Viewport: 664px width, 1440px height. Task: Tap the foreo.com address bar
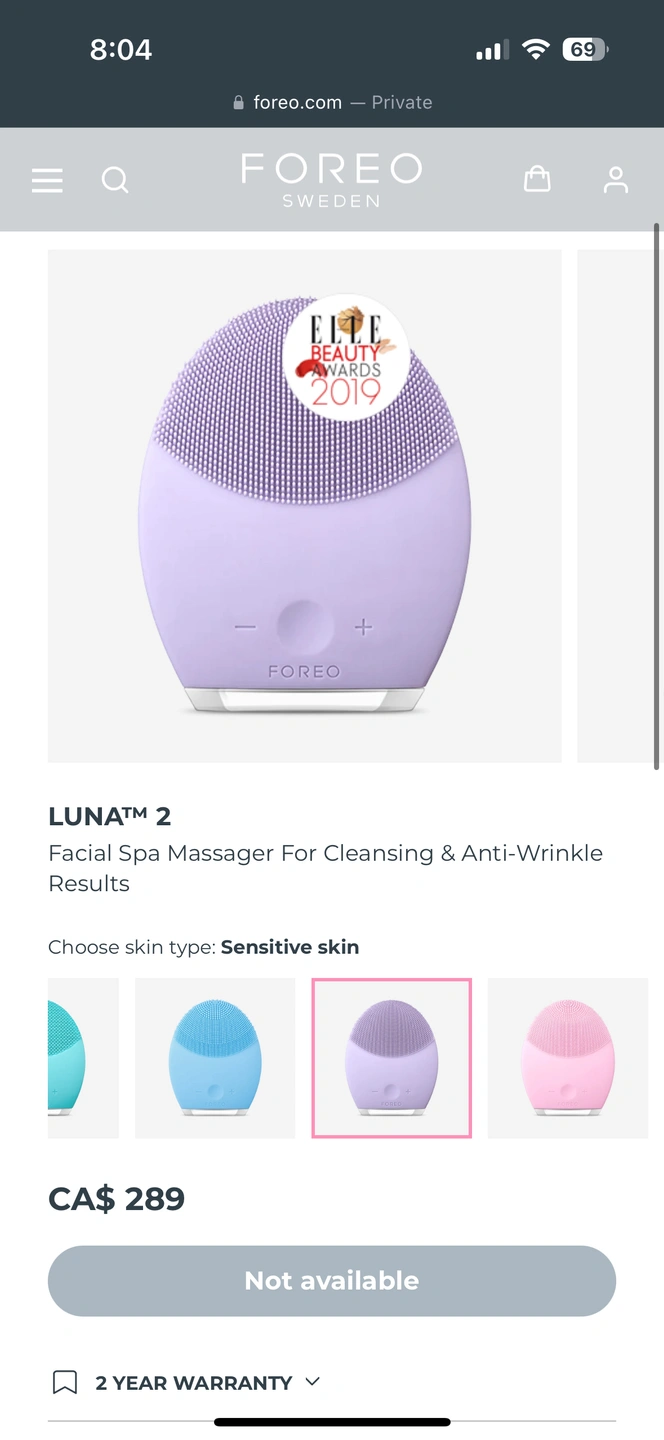[x=332, y=102]
